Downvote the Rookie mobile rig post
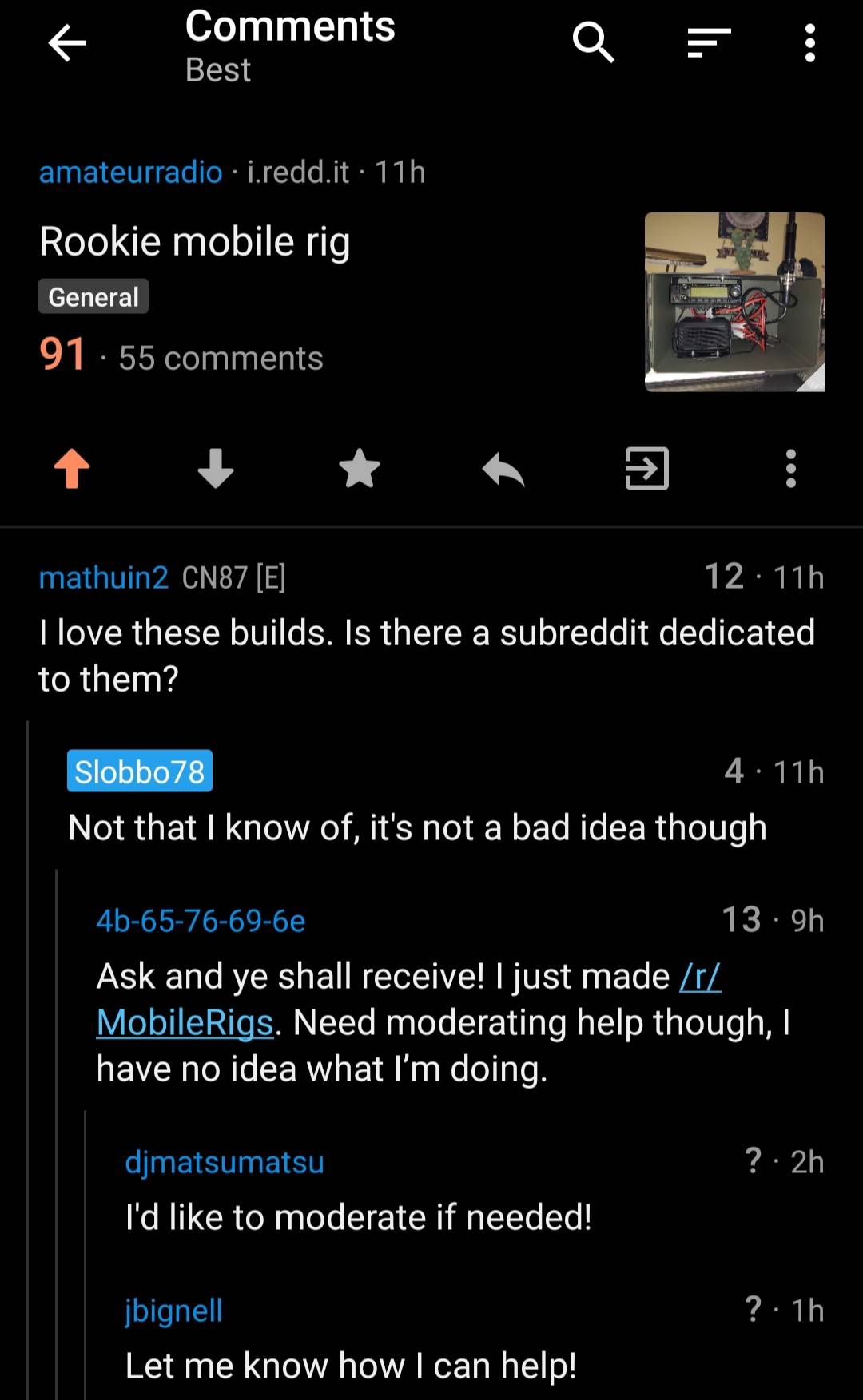Screen dimensions: 863x1400 point(215,470)
